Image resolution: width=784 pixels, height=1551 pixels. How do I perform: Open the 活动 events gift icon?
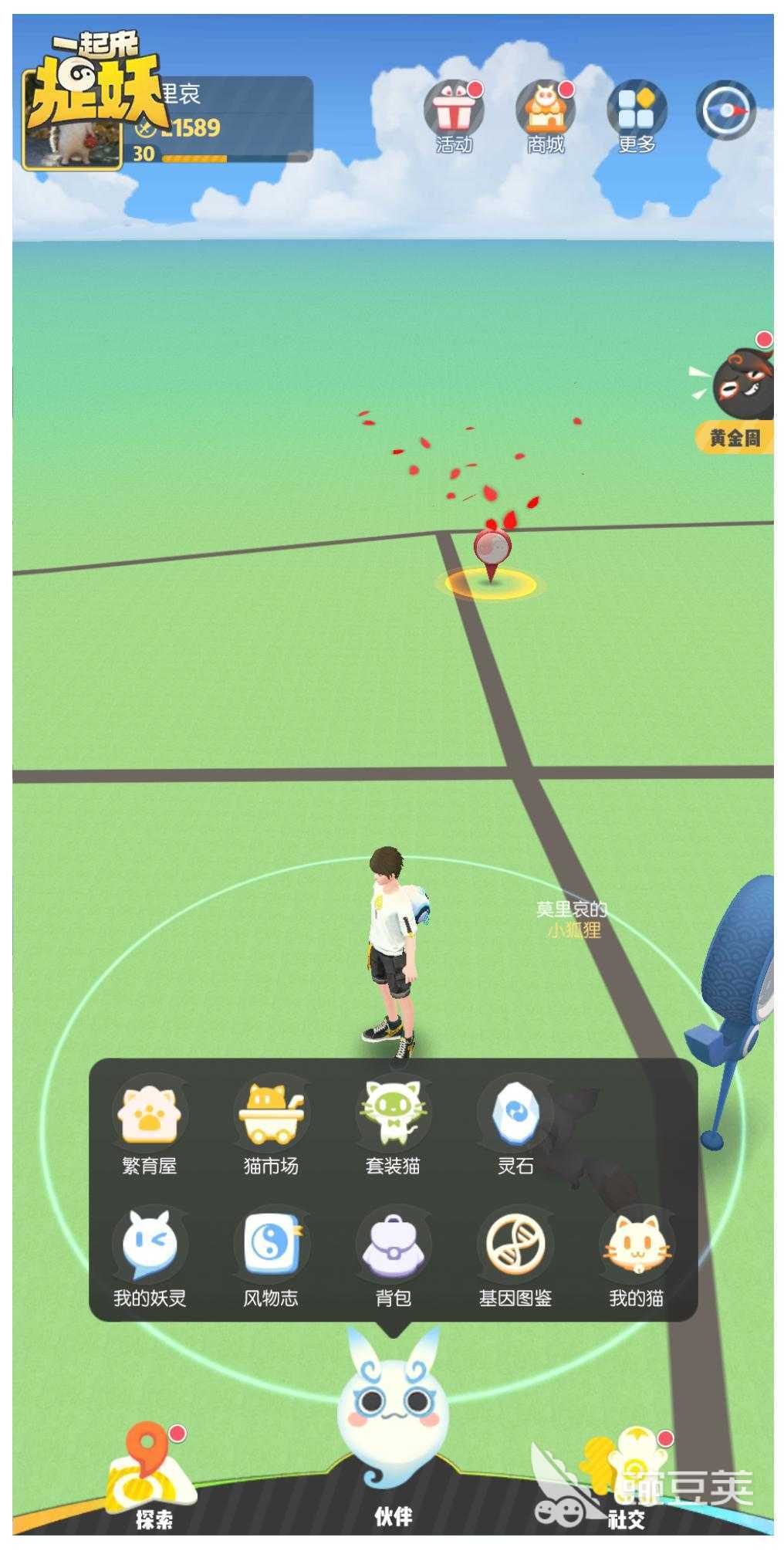[454, 113]
